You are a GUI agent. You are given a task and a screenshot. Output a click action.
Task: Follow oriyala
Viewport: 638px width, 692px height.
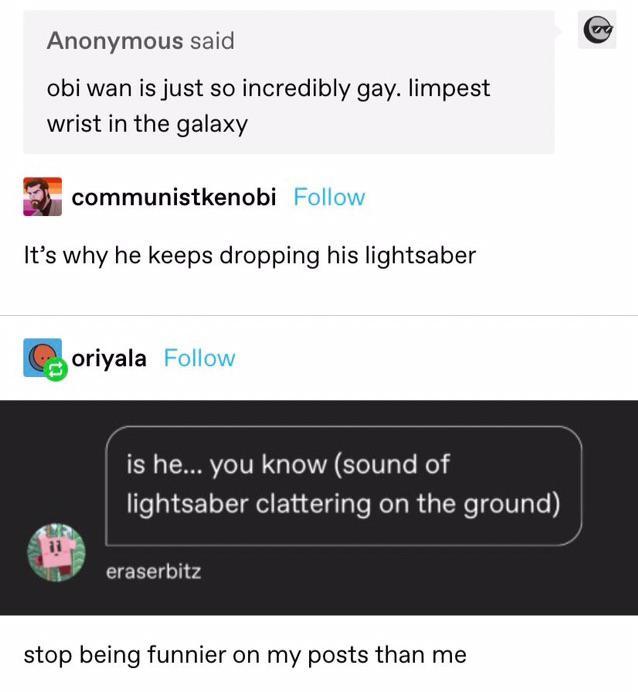click(x=199, y=358)
